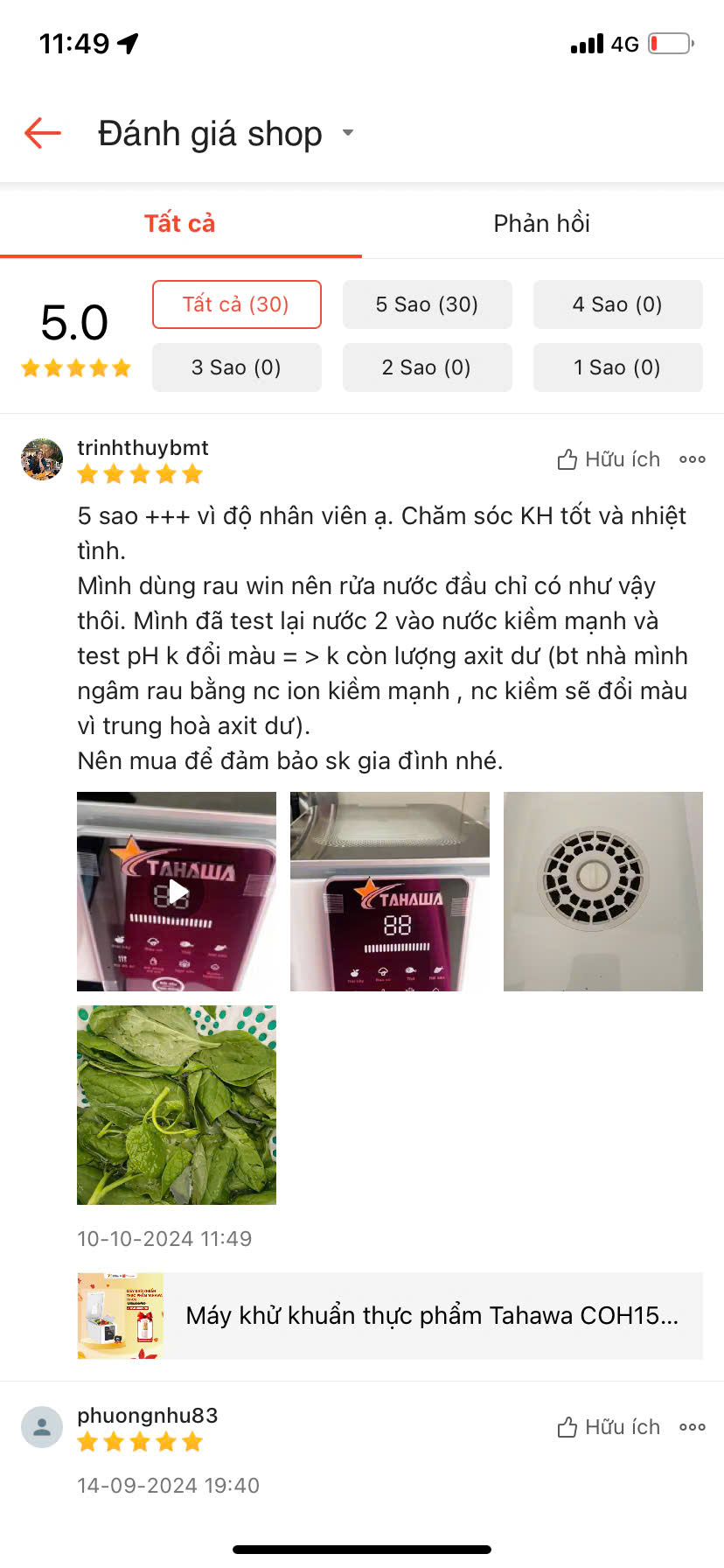This screenshot has width=724, height=1568.
Task: Open more options on trinhthuybmt's review
Action: 693,459
